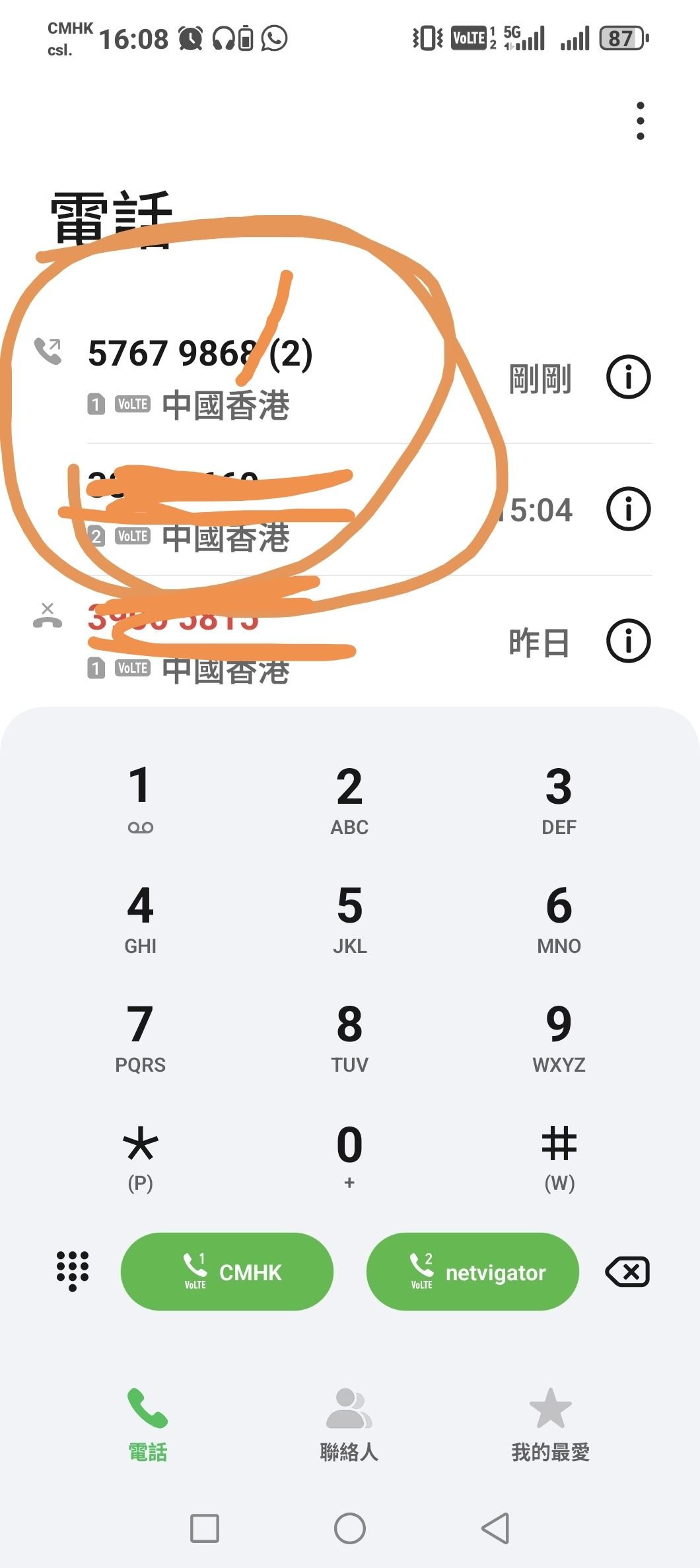Image resolution: width=700 pixels, height=1568 pixels.
Task: View info for the 昨日 missed call
Action: click(628, 641)
